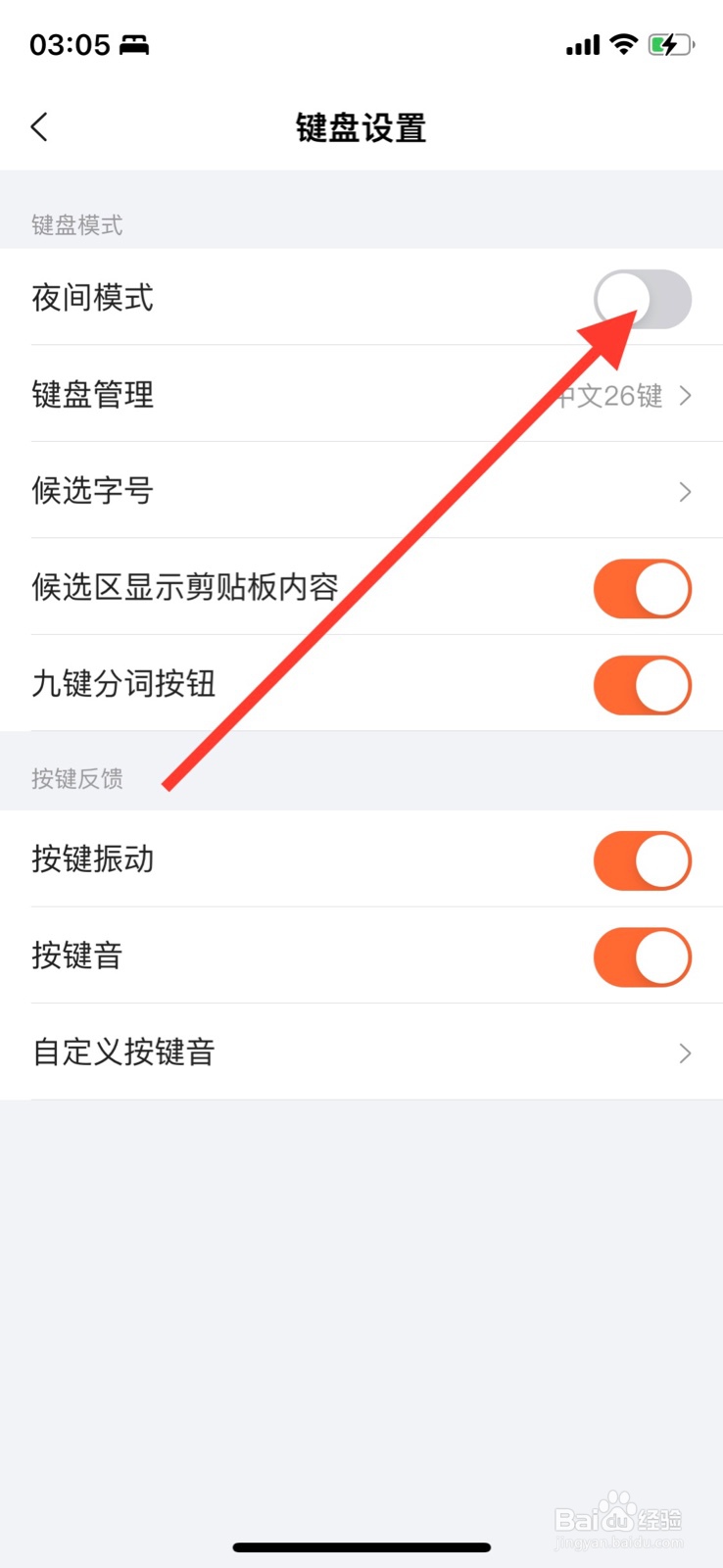Select the 按键反馈 section header

76,778
